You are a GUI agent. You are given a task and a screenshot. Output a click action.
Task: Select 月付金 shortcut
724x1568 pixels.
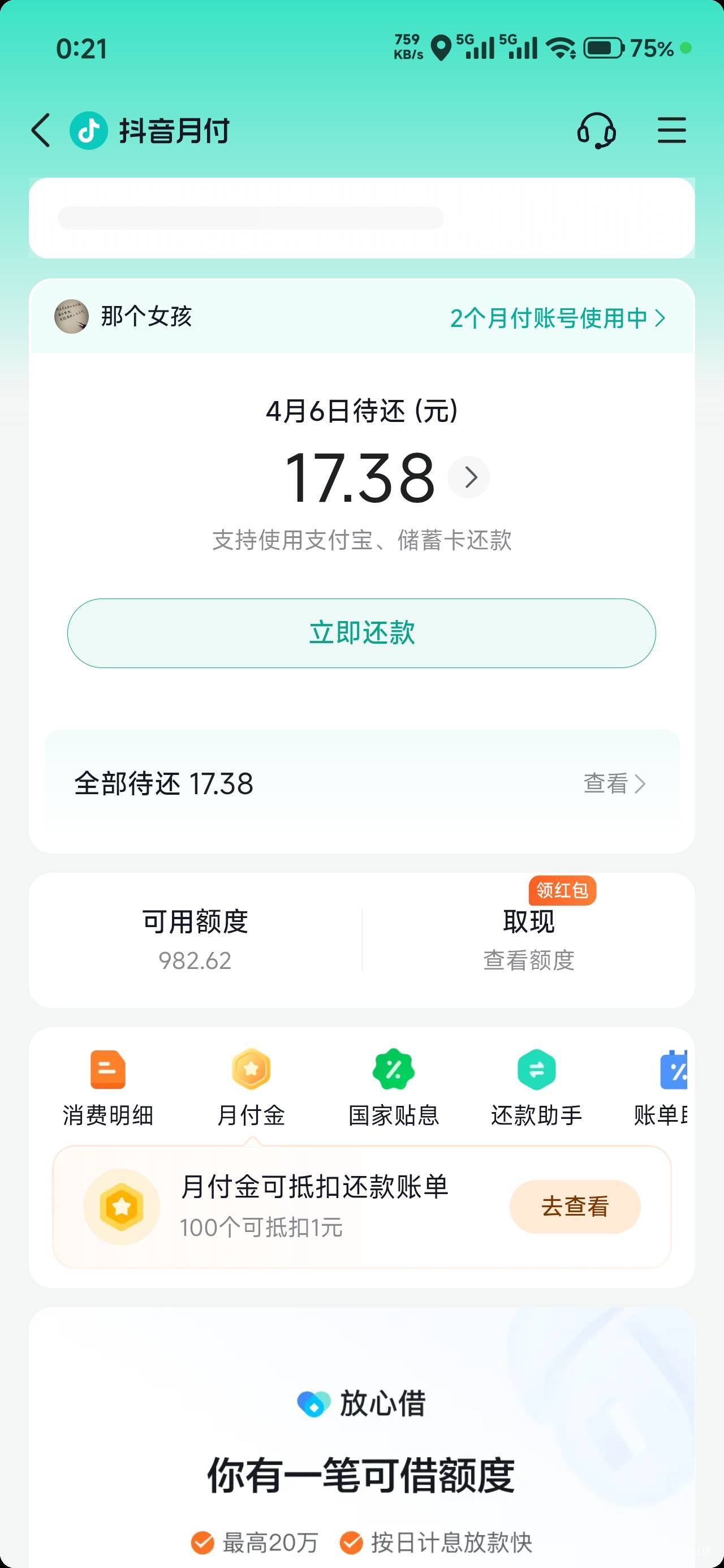pos(251,1087)
